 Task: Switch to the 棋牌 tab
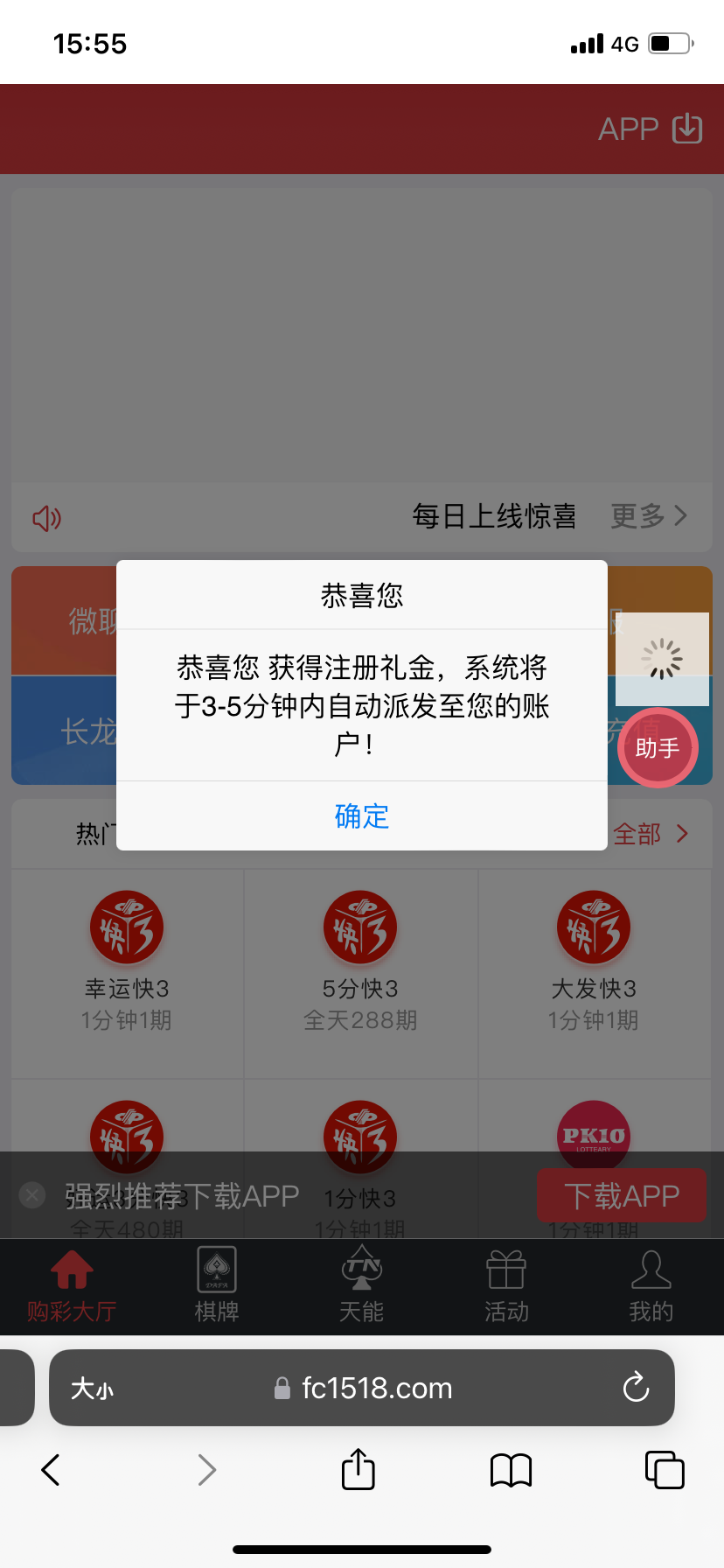click(216, 1284)
